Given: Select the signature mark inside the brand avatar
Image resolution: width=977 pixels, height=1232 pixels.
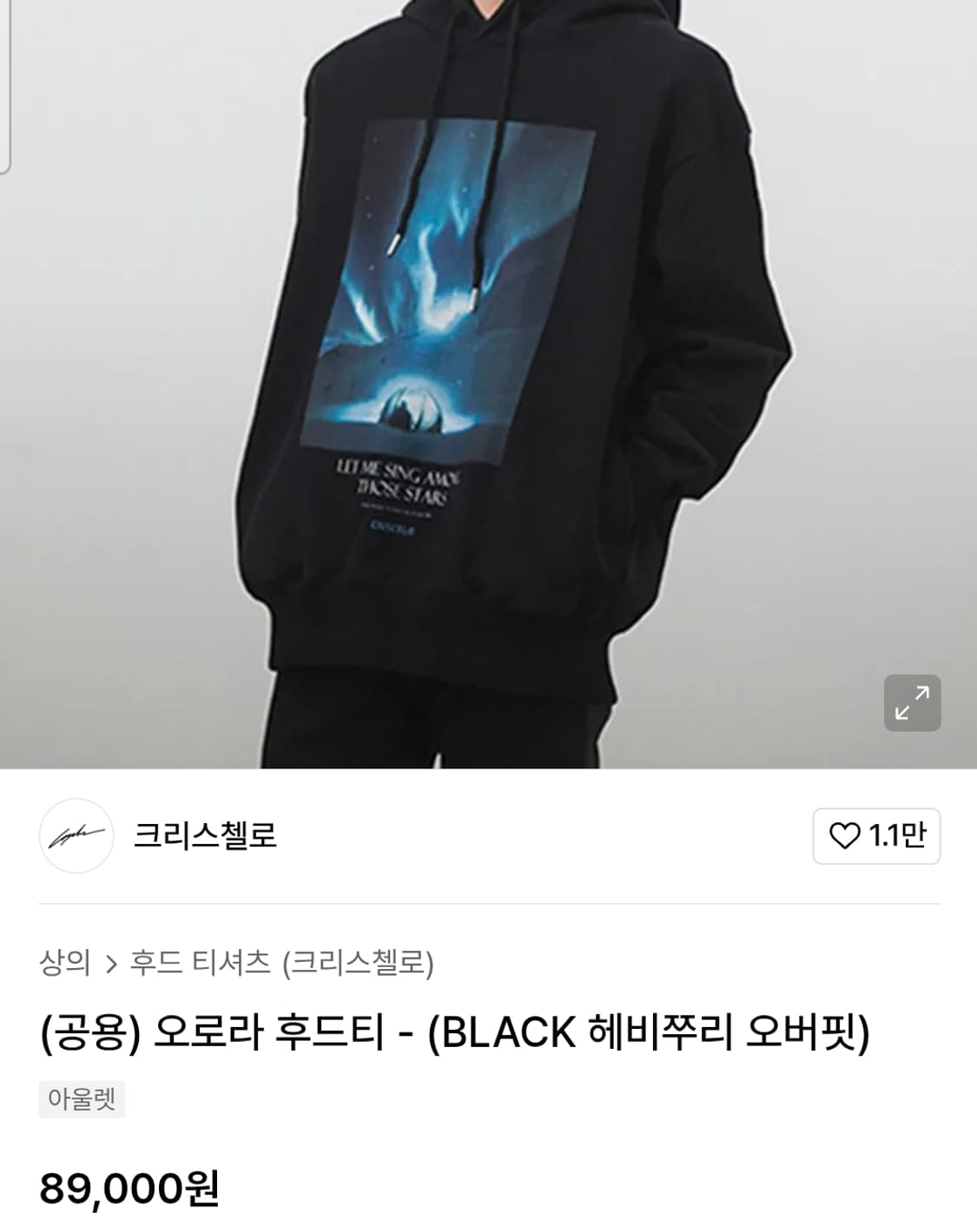Looking at the screenshot, I should [x=76, y=836].
